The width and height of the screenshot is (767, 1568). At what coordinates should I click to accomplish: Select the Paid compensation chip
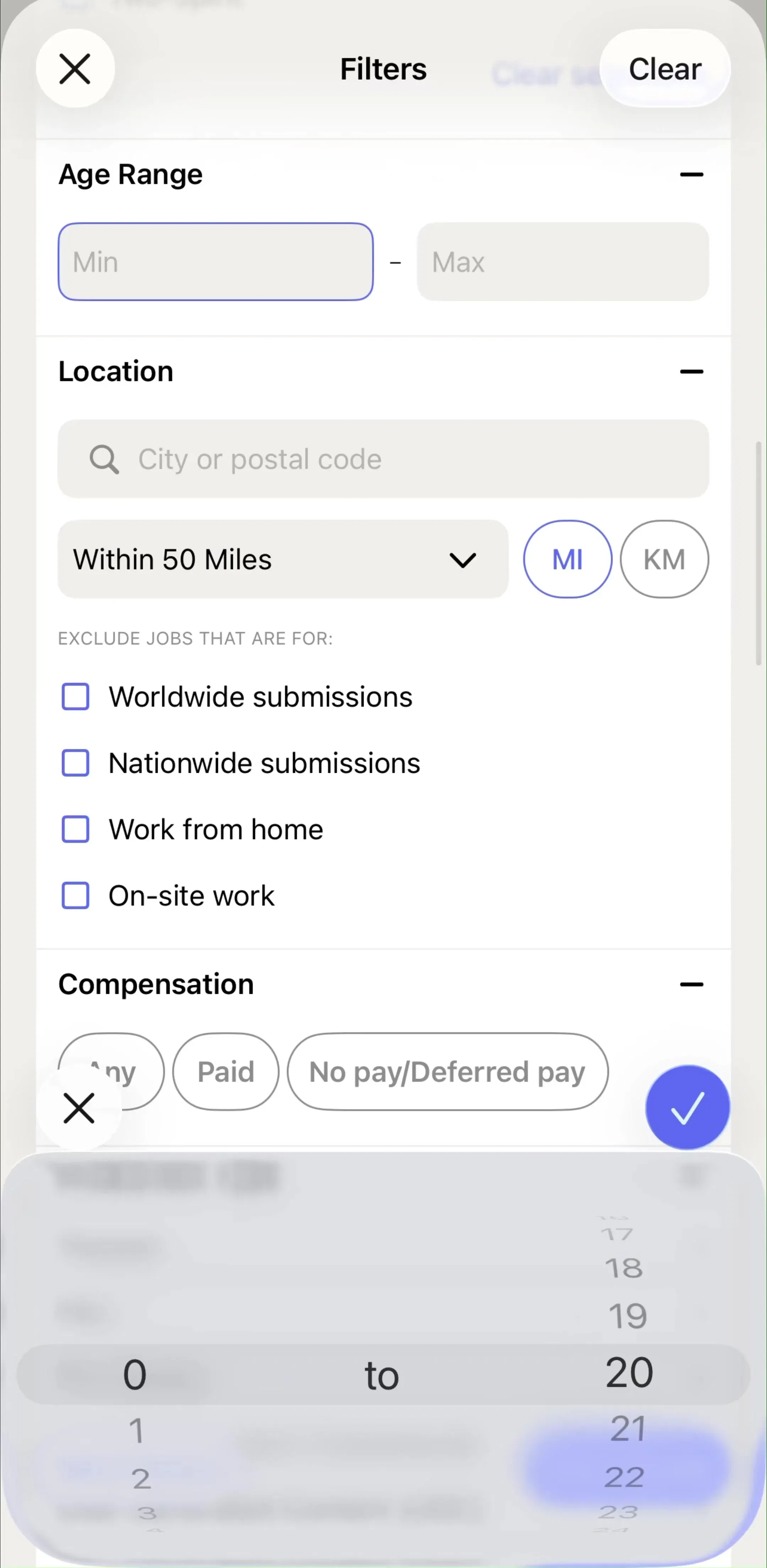225,1071
